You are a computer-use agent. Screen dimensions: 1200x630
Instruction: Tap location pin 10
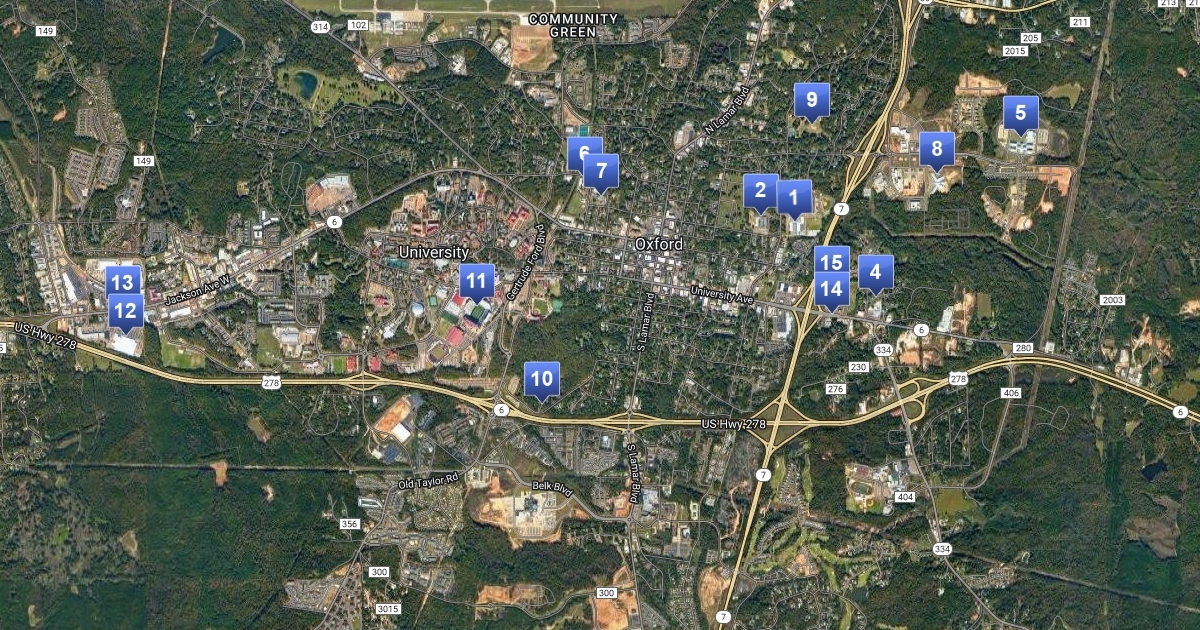click(x=541, y=379)
